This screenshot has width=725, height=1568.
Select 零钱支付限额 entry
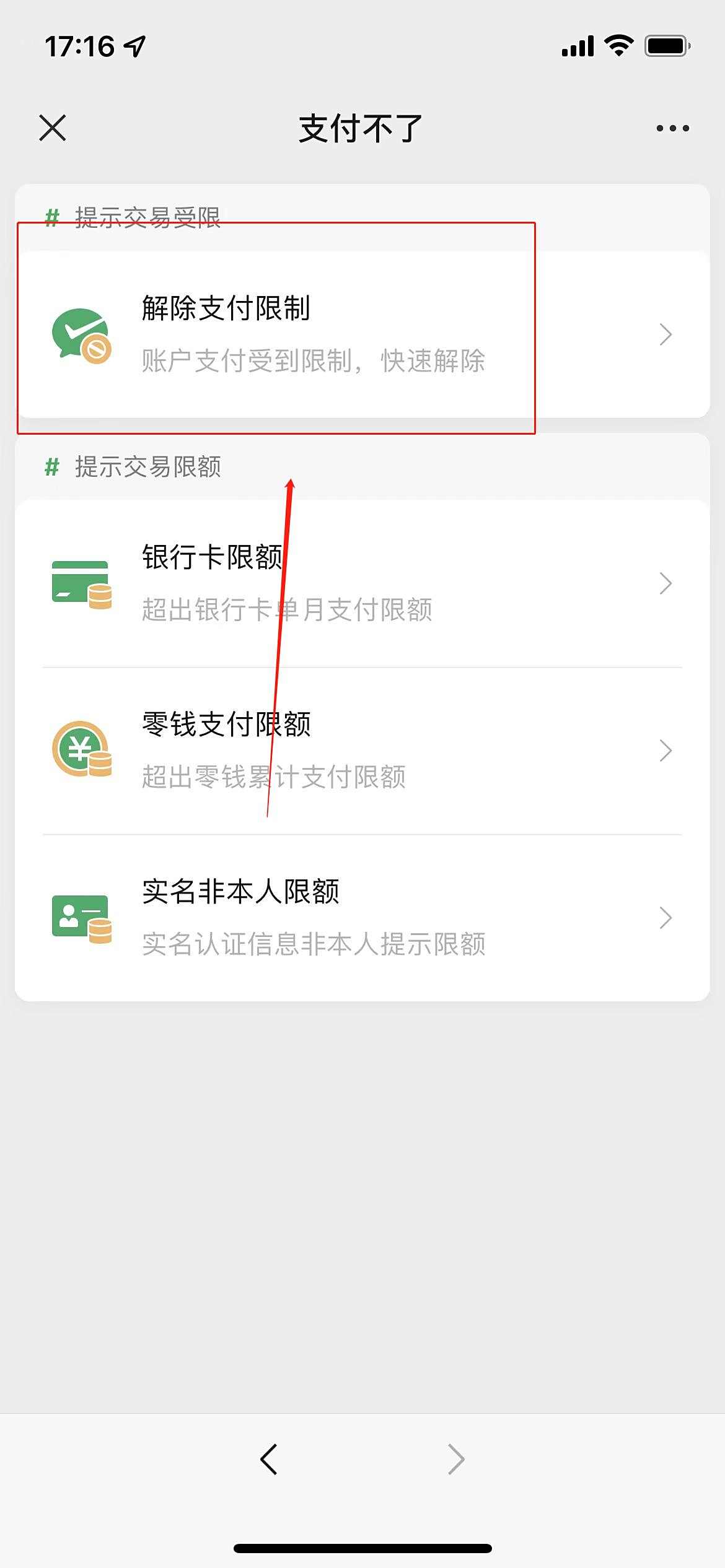pos(361,751)
